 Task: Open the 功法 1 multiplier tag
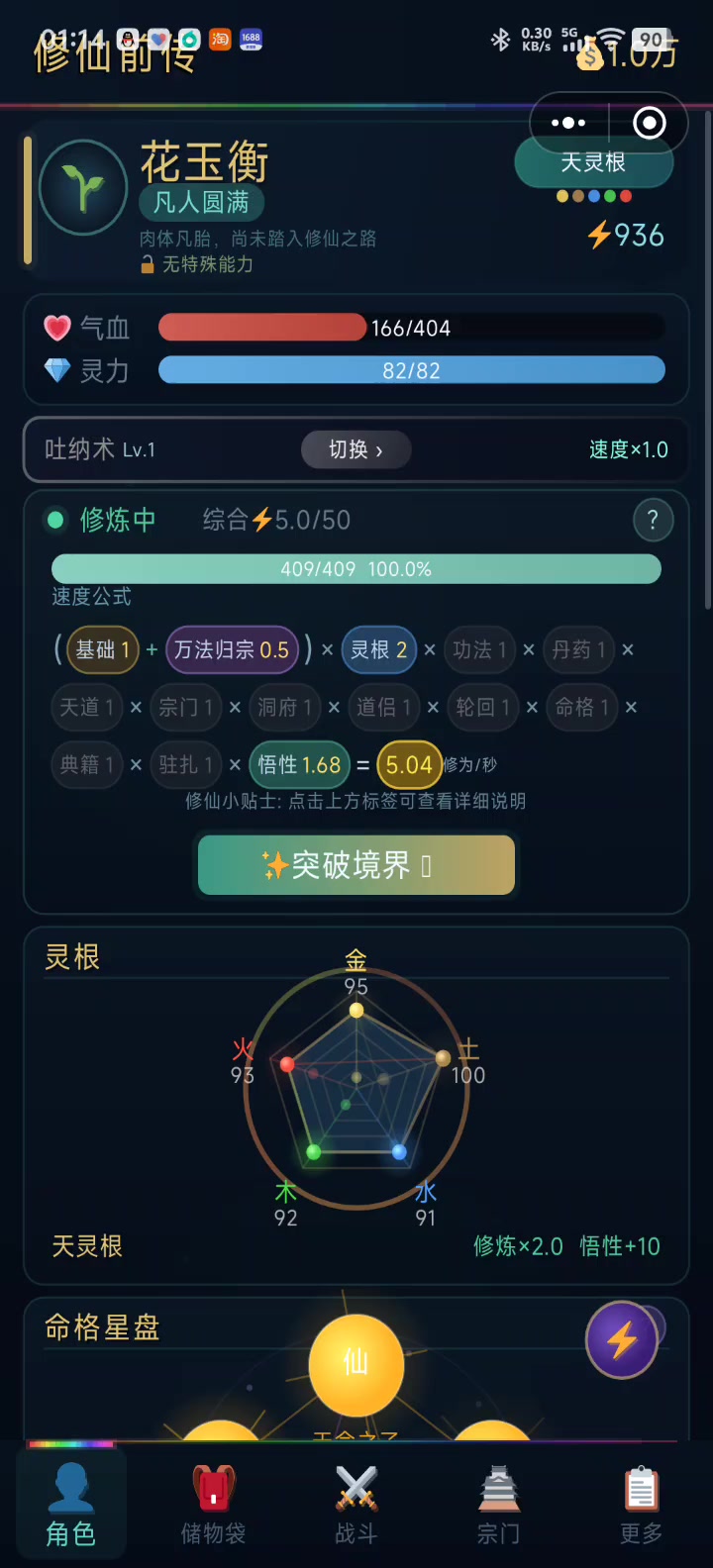(479, 649)
